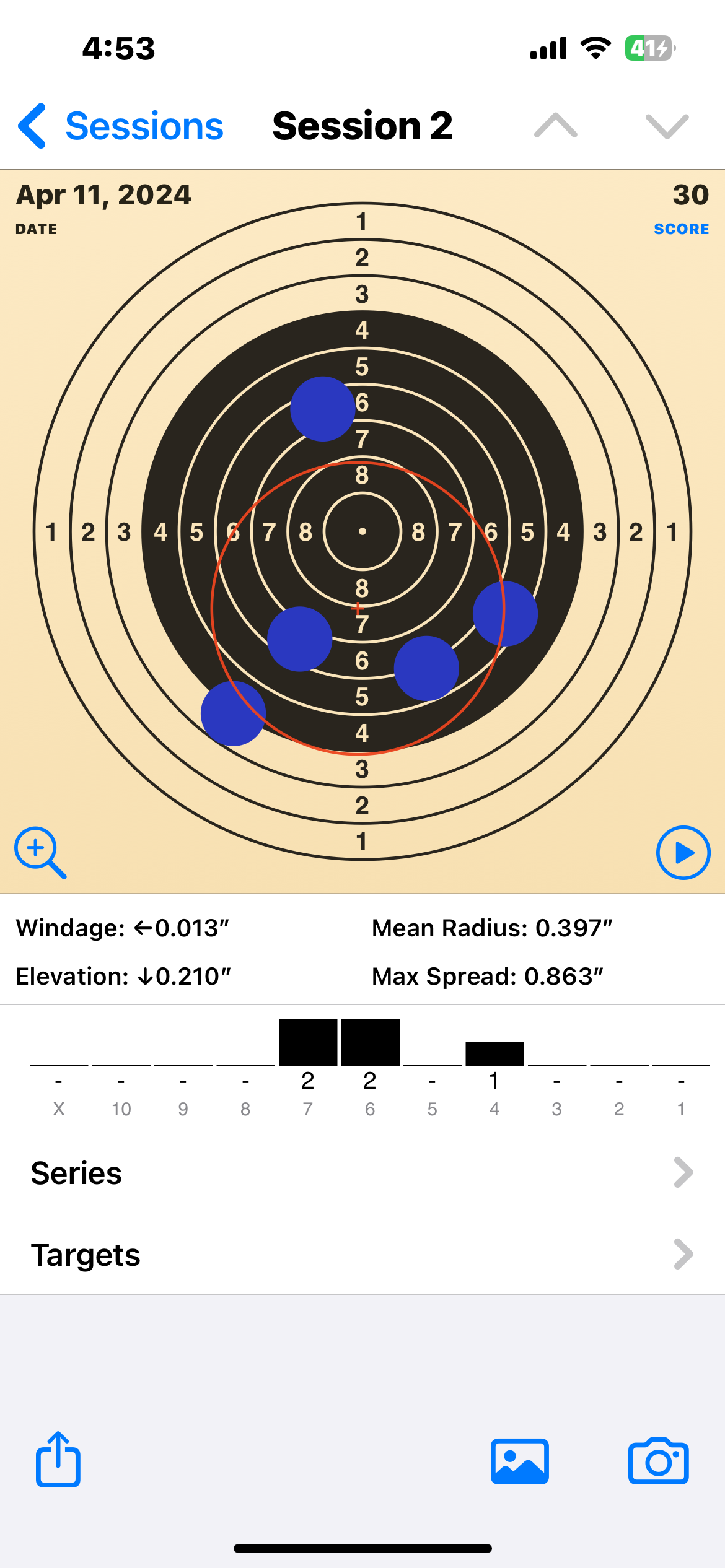Go back to Sessions list

(x=121, y=126)
